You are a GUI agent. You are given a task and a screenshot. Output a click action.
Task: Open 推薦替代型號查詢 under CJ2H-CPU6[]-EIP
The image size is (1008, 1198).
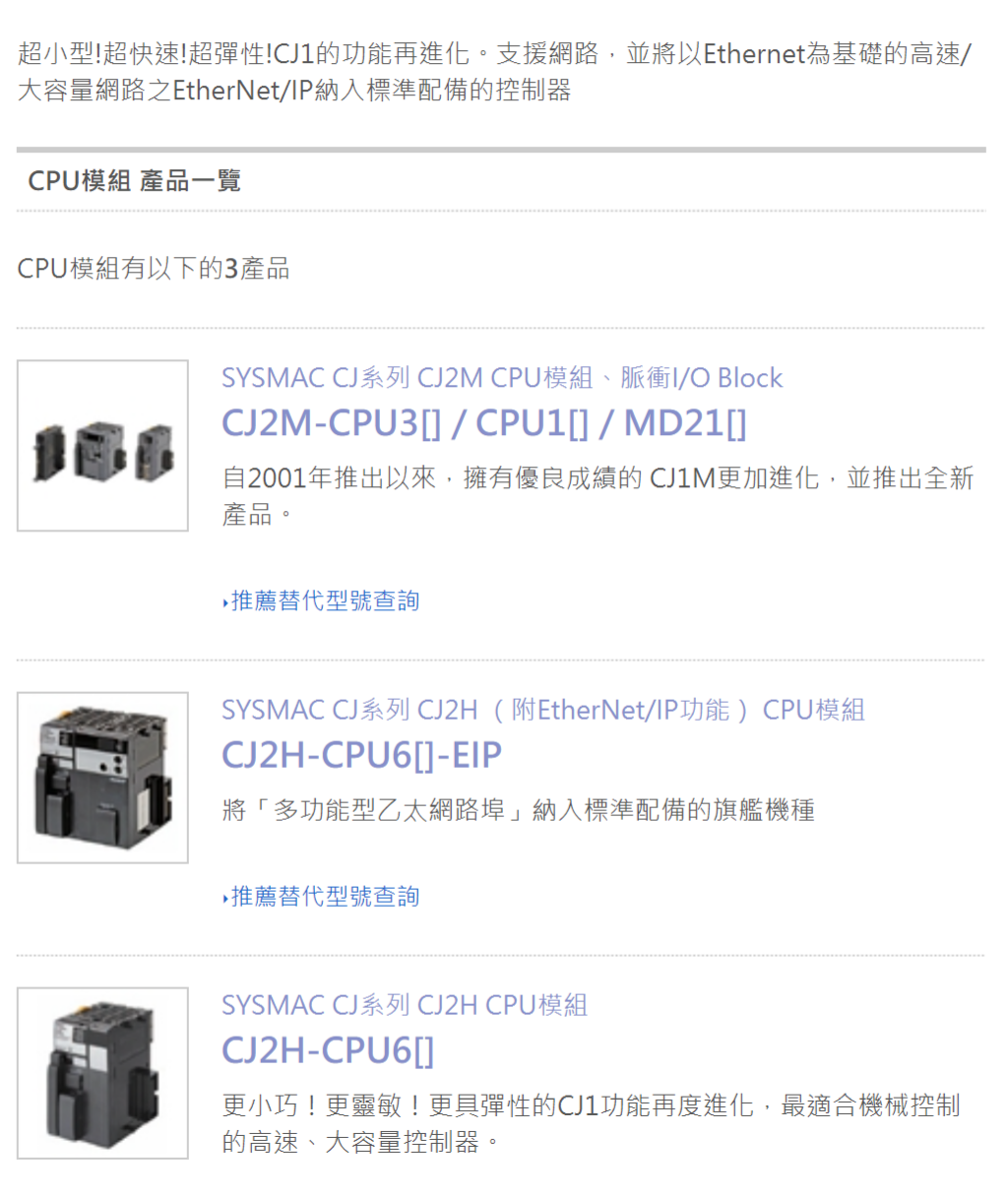coord(324,896)
